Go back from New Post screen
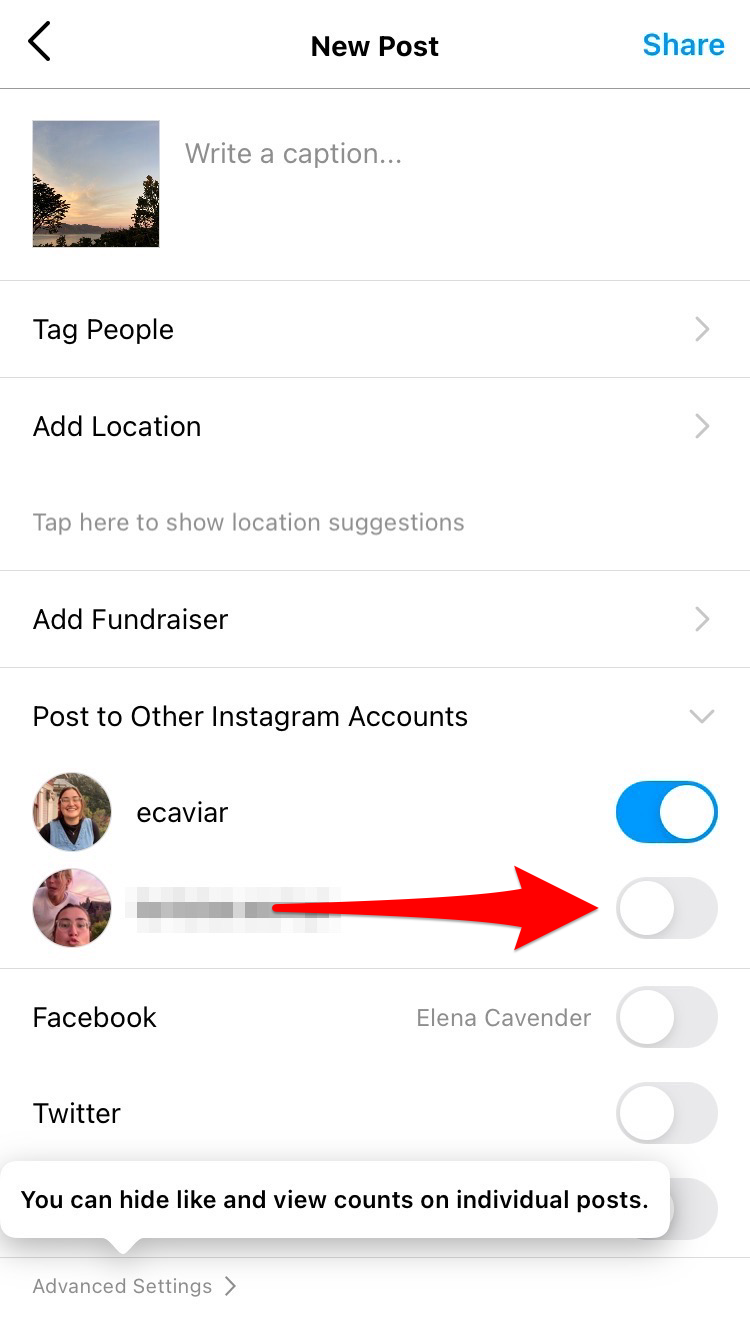 pyautogui.click(x=39, y=45)
